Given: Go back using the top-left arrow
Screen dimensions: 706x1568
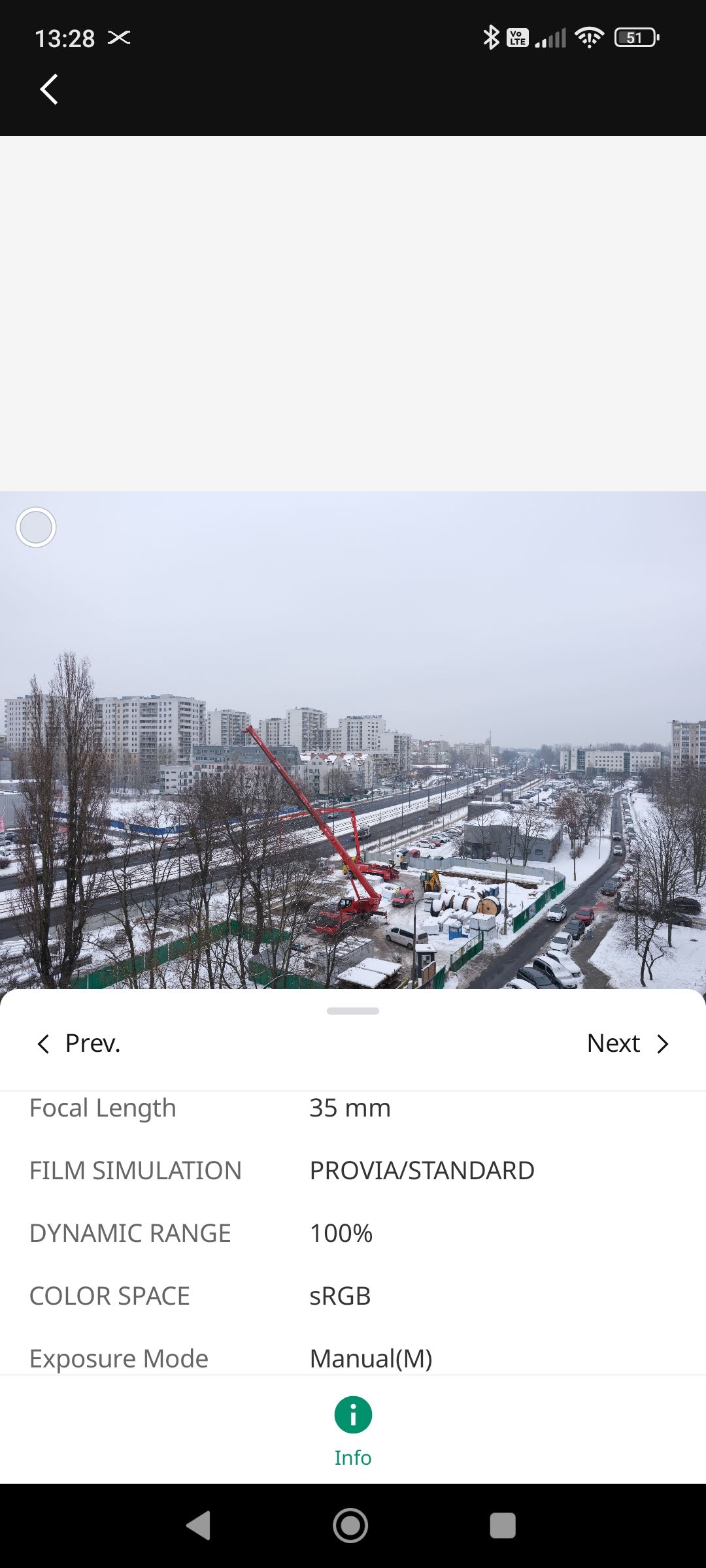Looking at the screenshot, I should click(49, 90).
